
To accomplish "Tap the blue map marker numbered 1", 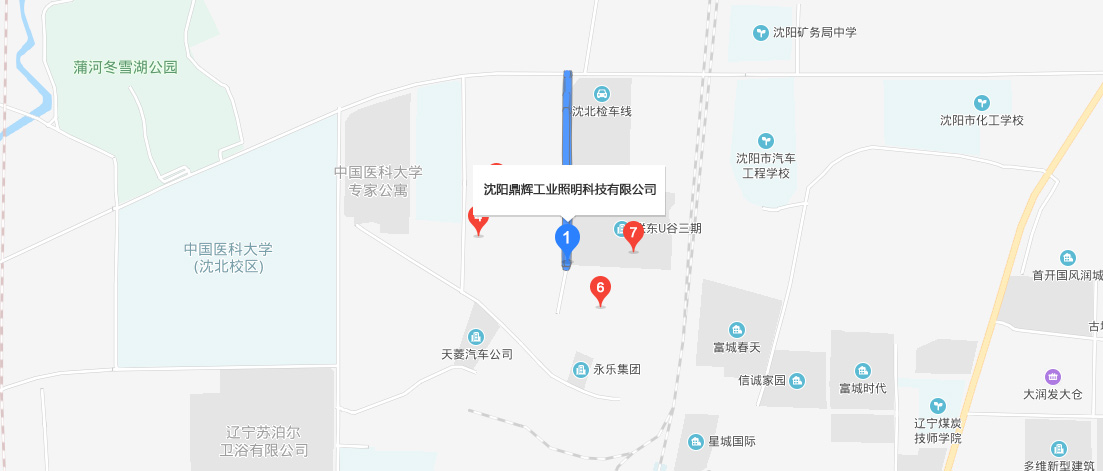I will point(567,239).
